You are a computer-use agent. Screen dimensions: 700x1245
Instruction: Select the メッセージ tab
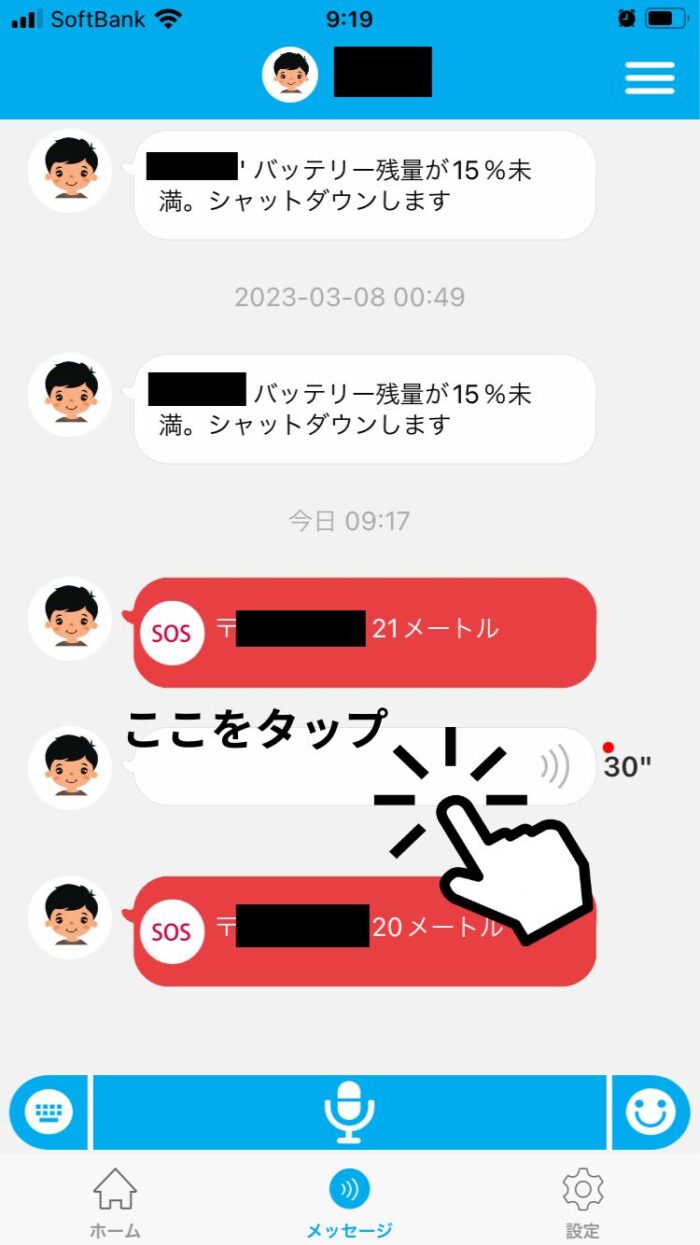point(349,1203)
